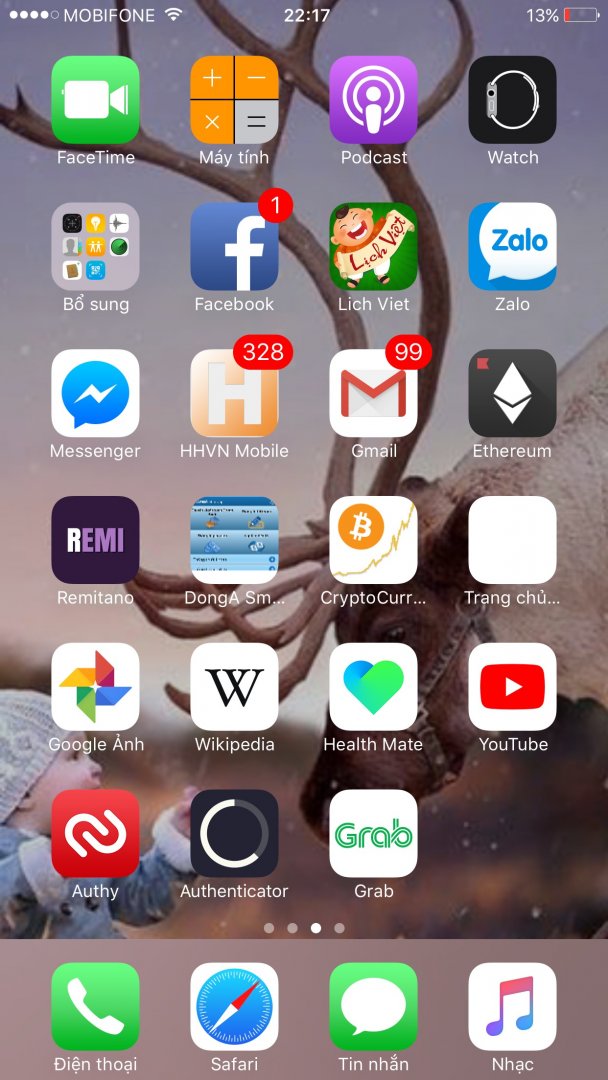The height and width of the screenshot is (1080, 608).
Task: Open Safari from the dock
Action: (x=234, y=1007)
